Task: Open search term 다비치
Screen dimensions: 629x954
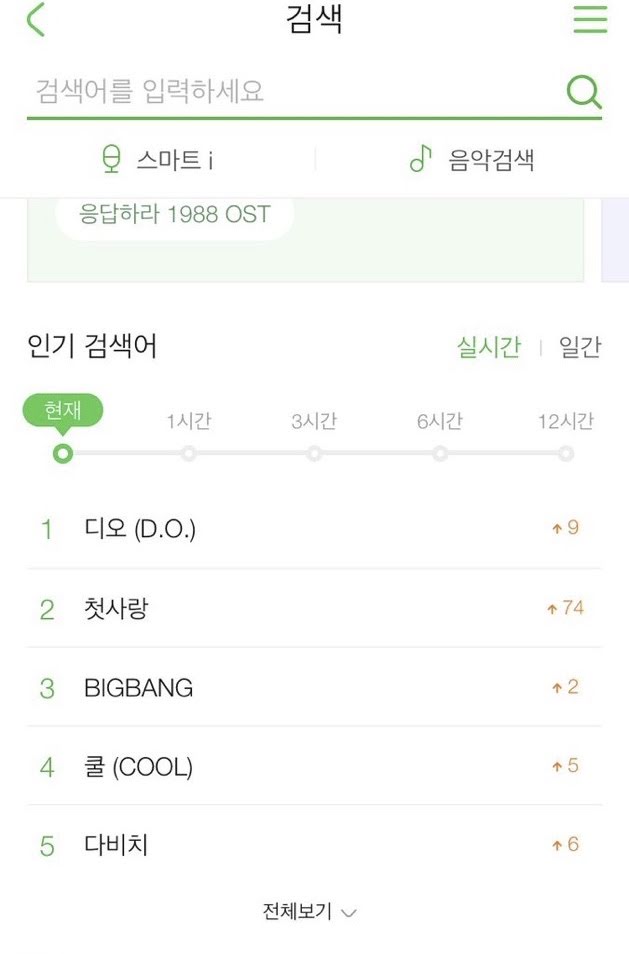Action: coord(116,845)
